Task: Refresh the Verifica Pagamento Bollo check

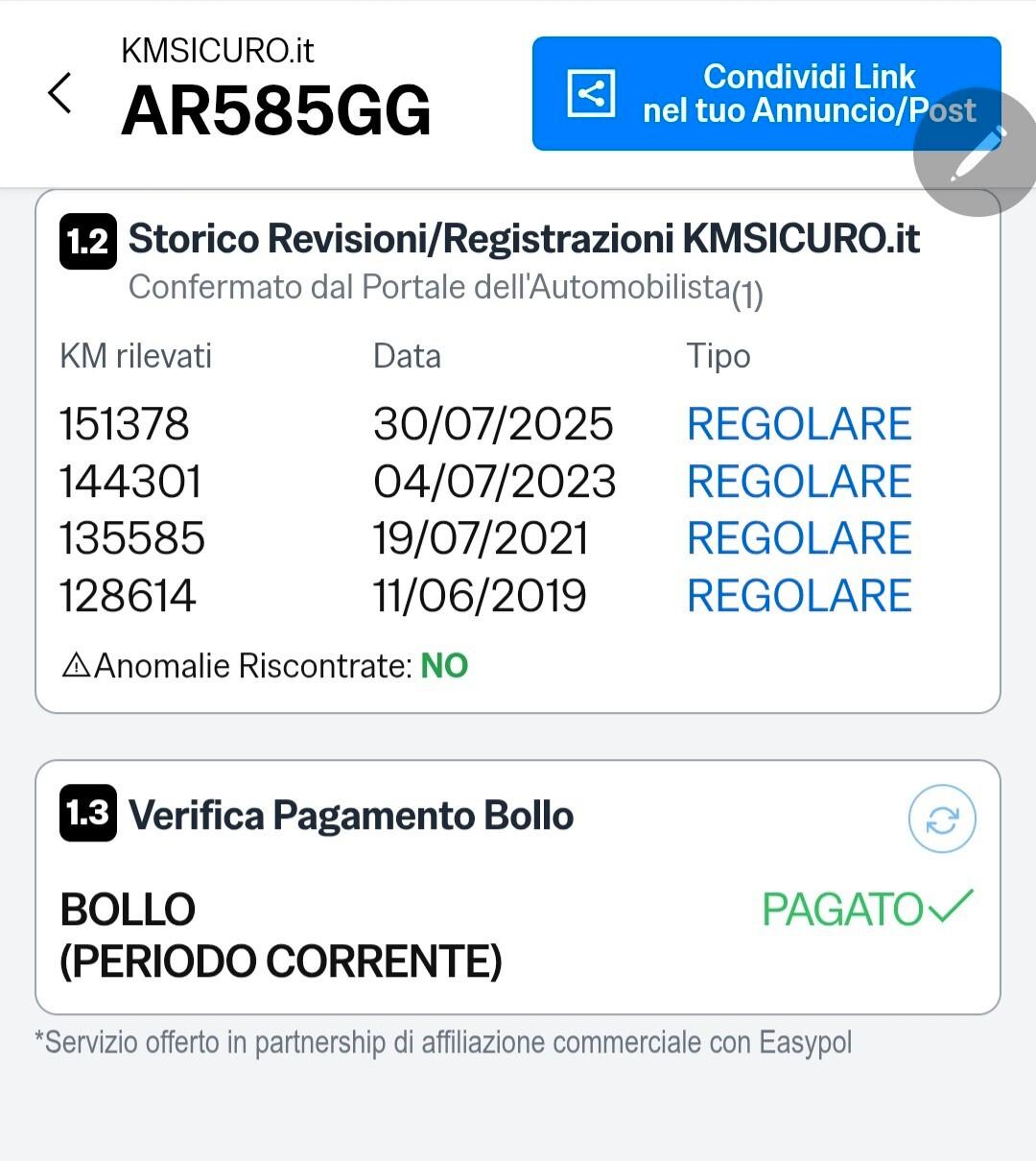Action: tap(942, 819)
